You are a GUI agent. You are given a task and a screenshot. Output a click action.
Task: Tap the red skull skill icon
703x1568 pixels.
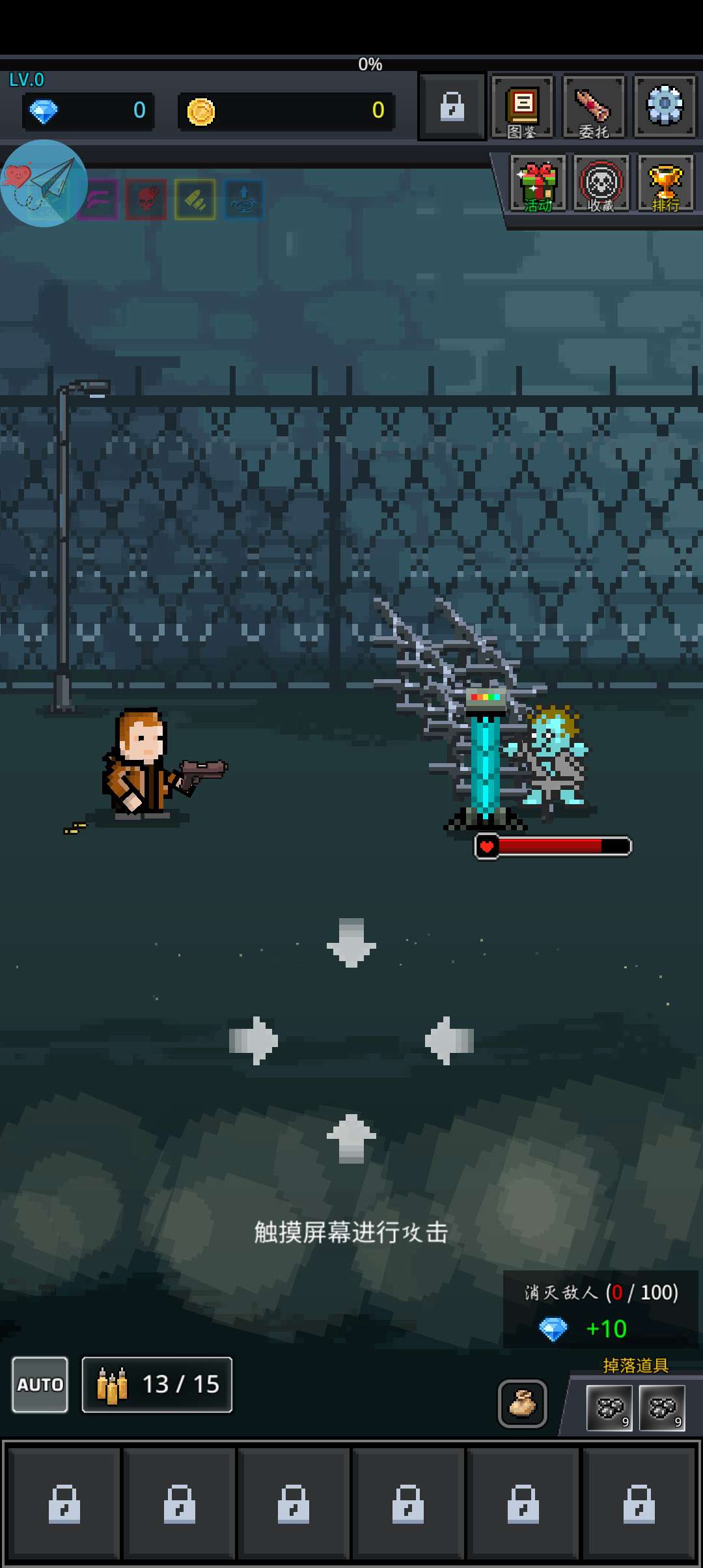pyautogui.click(x=146, y=199)
